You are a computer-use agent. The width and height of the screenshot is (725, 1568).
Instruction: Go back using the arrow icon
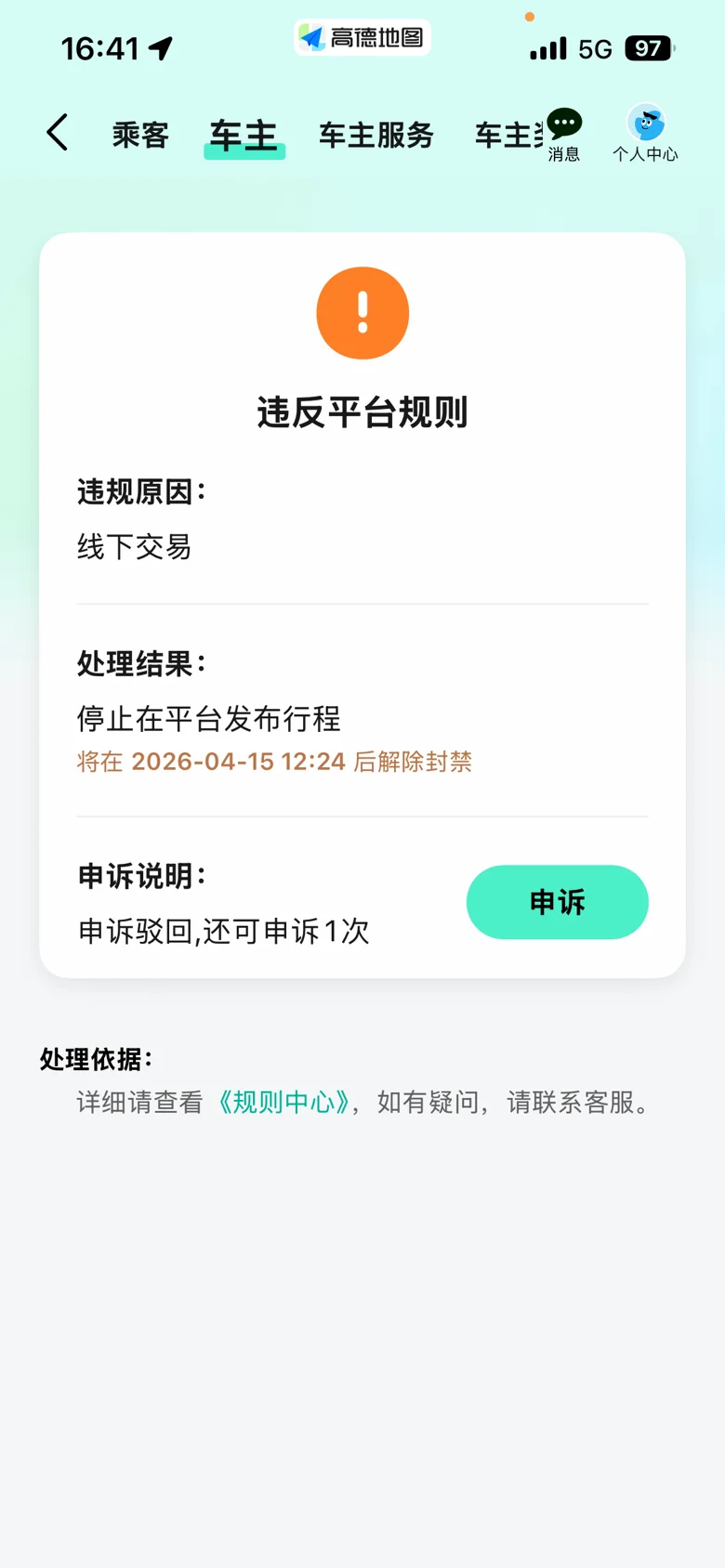point(58,133)
